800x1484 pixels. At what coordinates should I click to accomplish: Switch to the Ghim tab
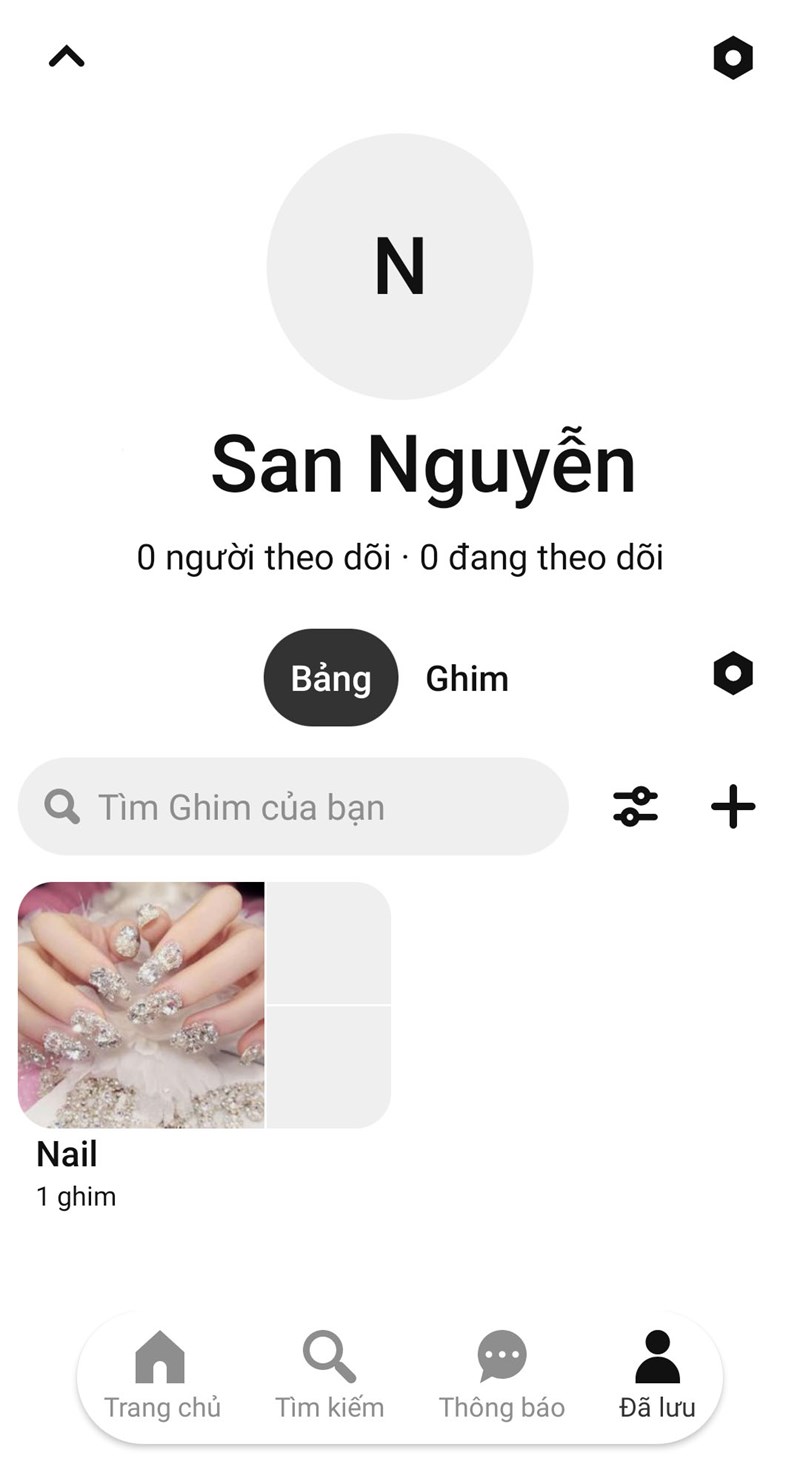tap(467, 678)
